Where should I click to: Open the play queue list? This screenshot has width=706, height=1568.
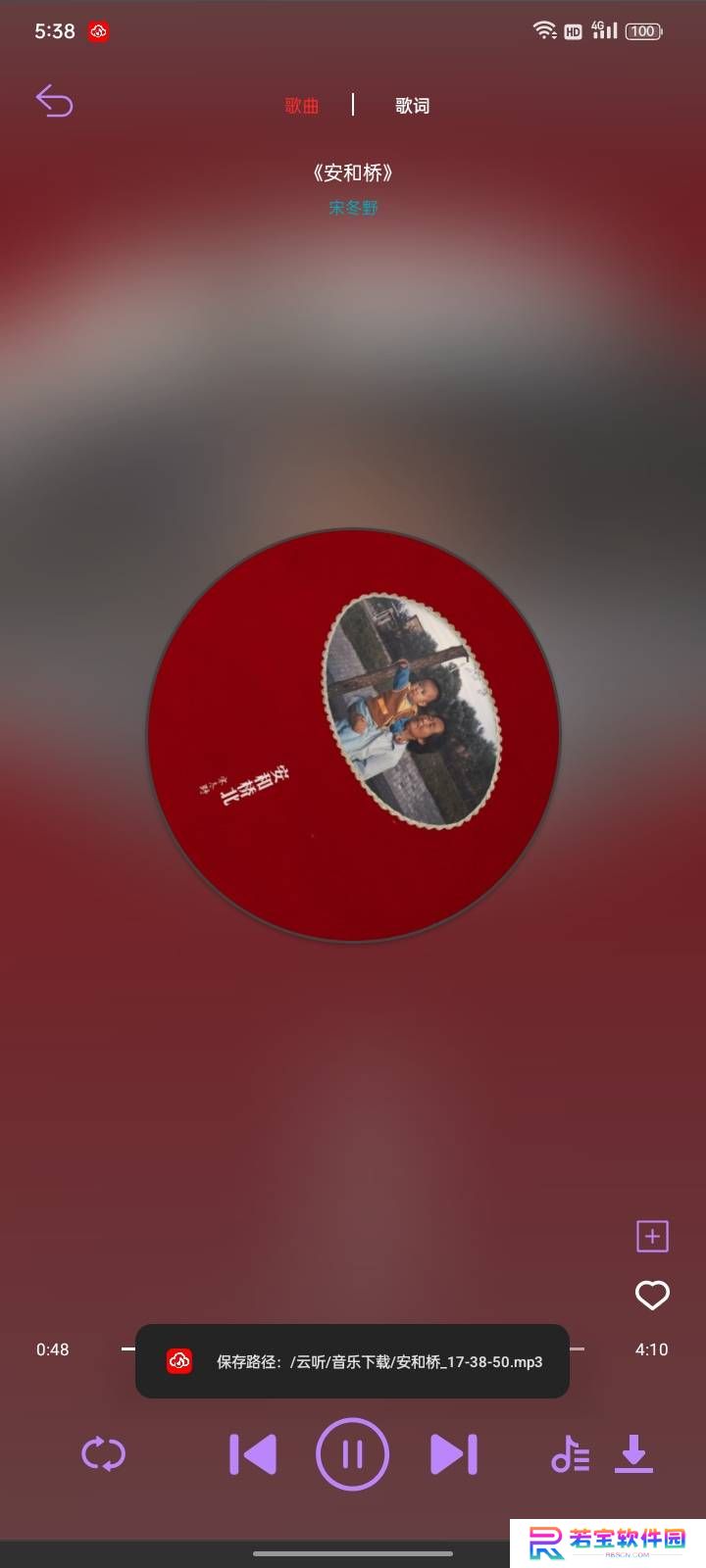(571, 1454)
